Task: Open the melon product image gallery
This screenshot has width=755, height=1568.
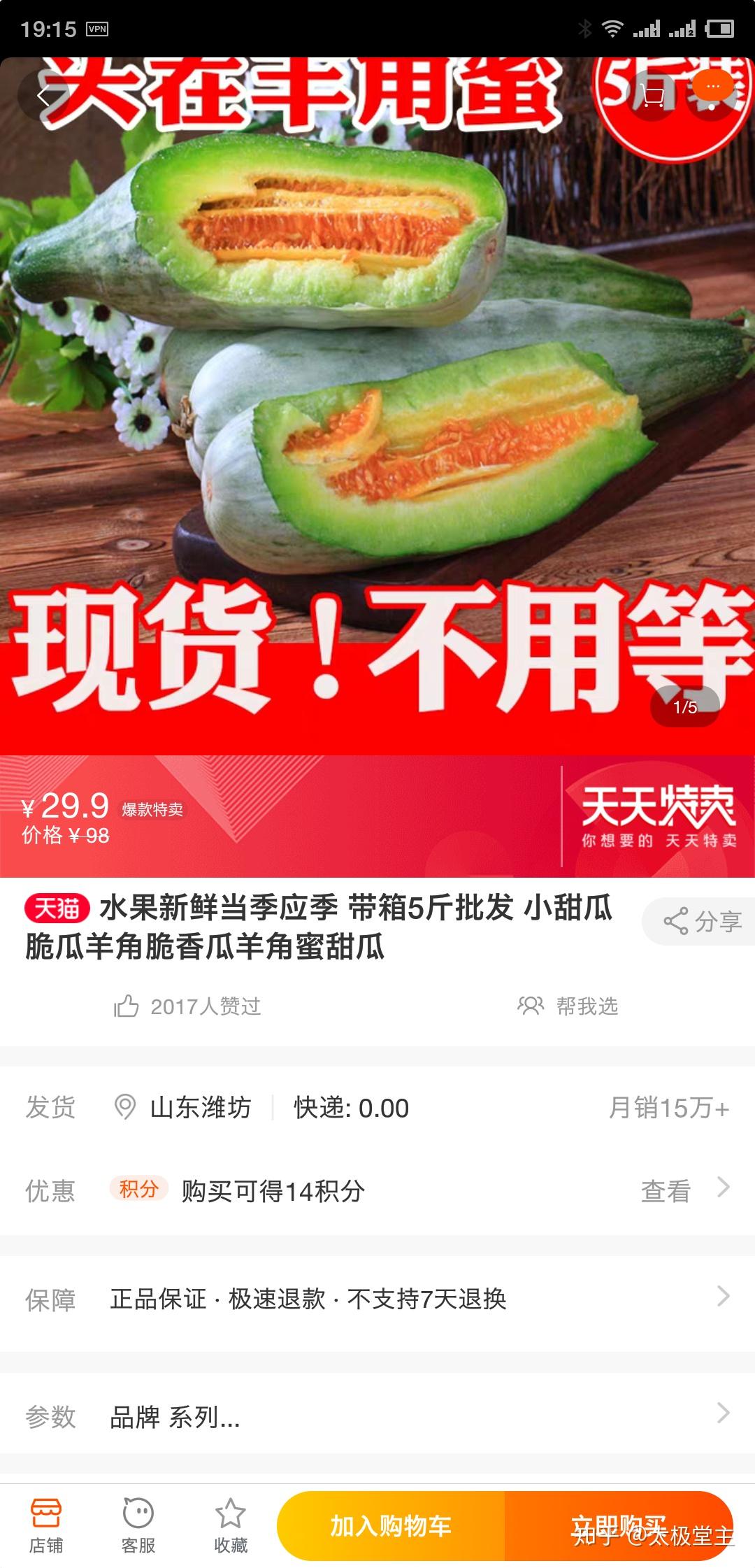Action: (x=377, y=406)
